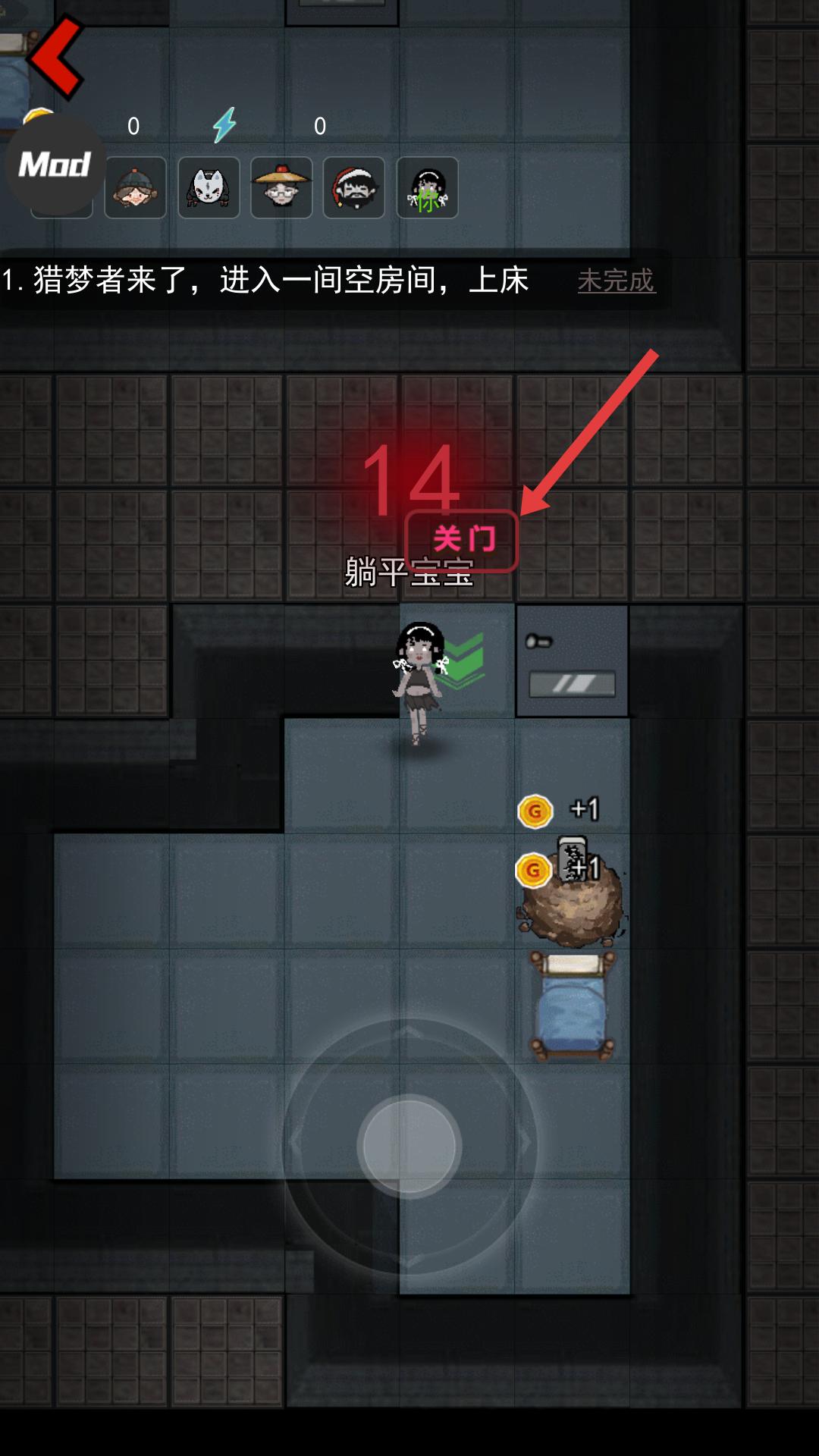Select the straw hat character avatar
This screenshot has width=819, height=1456.
click(281, 188)
